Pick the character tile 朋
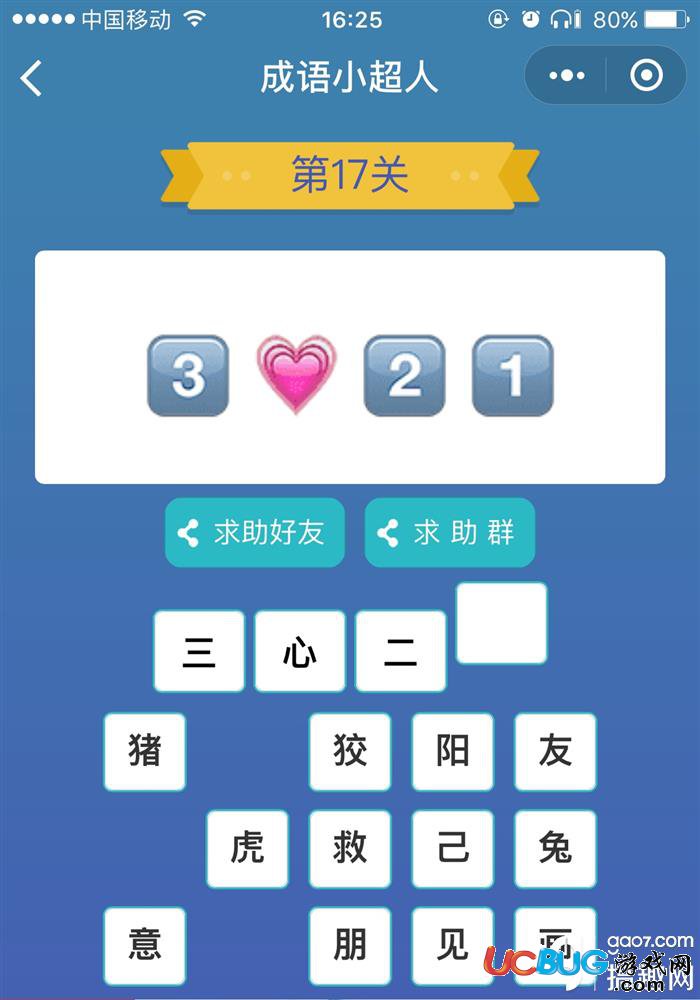 [350, 945]
